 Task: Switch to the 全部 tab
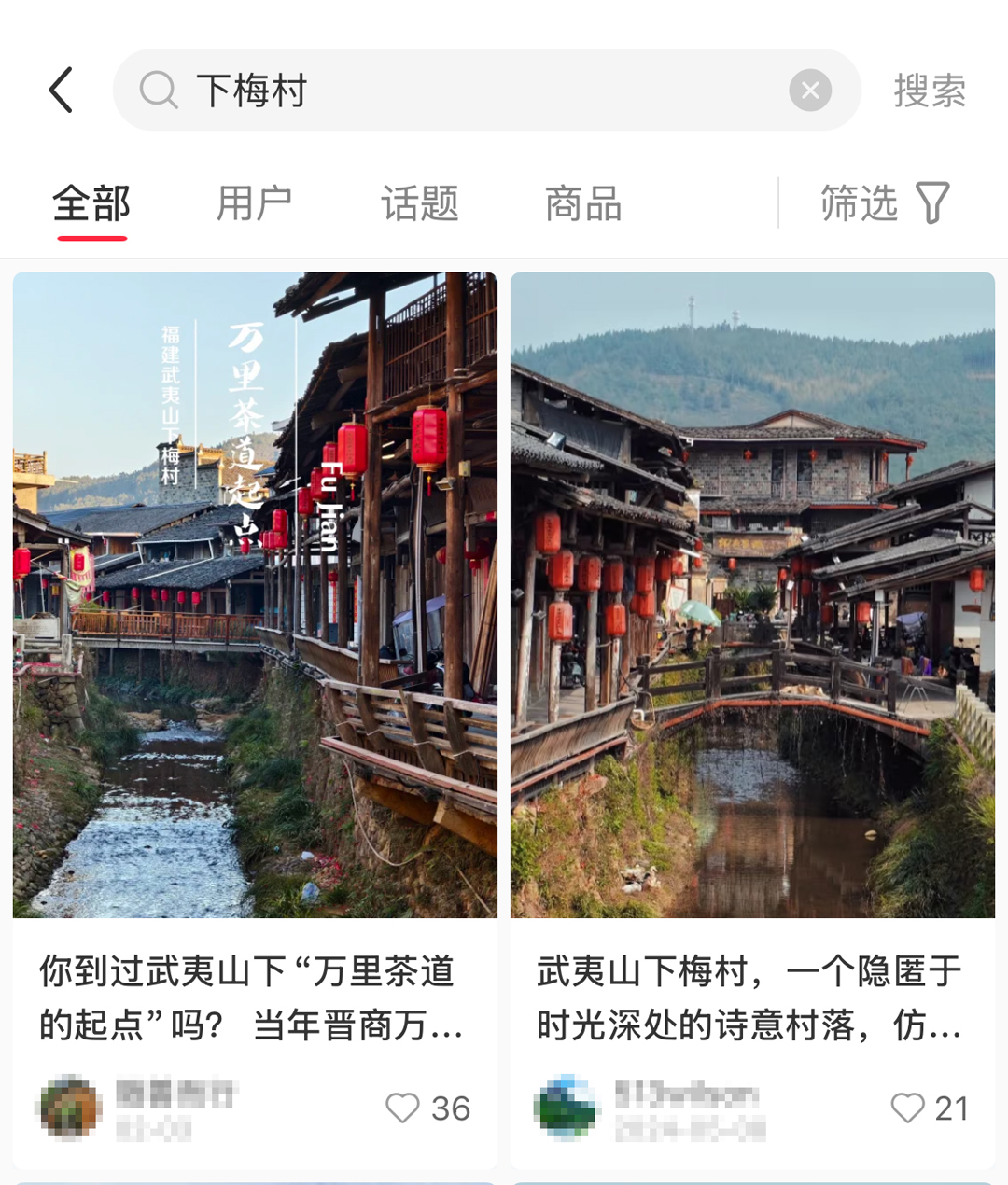click(91, 203)
